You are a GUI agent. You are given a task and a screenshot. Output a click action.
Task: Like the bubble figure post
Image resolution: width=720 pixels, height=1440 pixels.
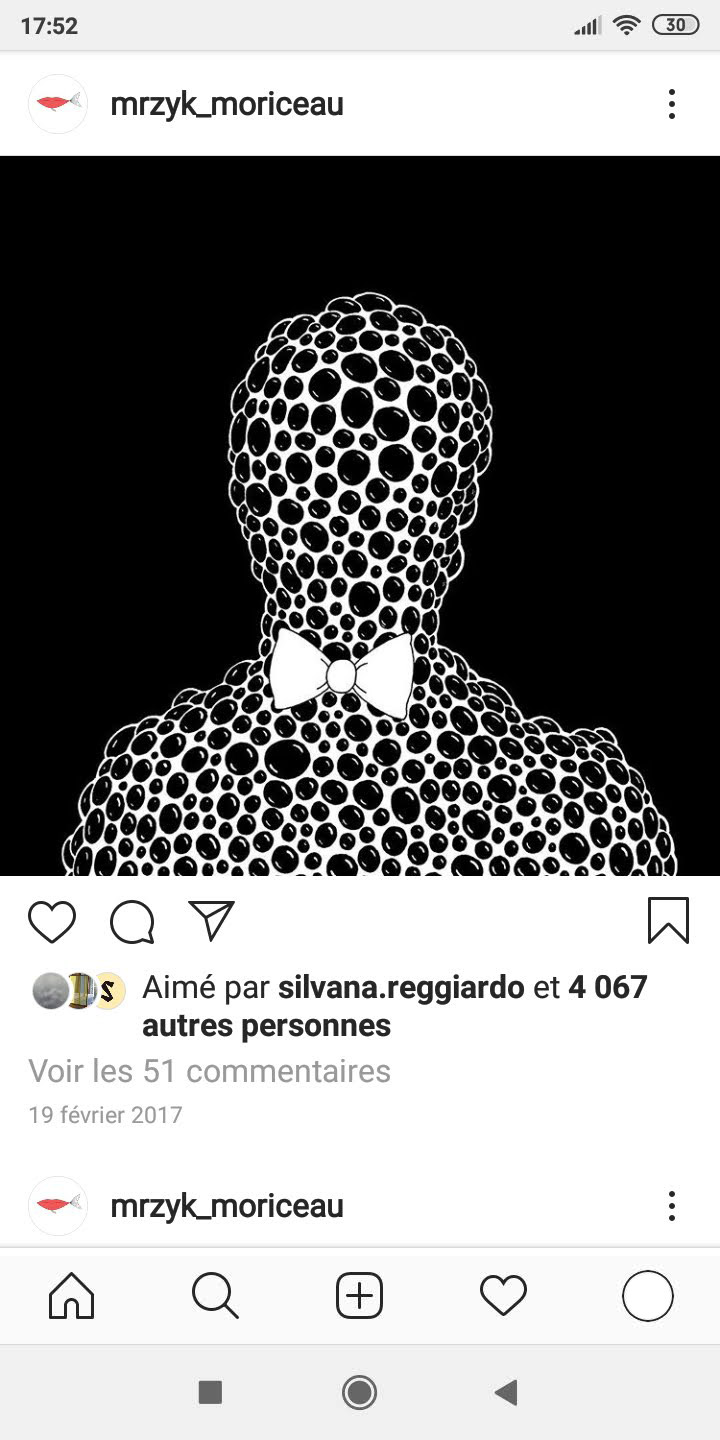tap(52, 921)
